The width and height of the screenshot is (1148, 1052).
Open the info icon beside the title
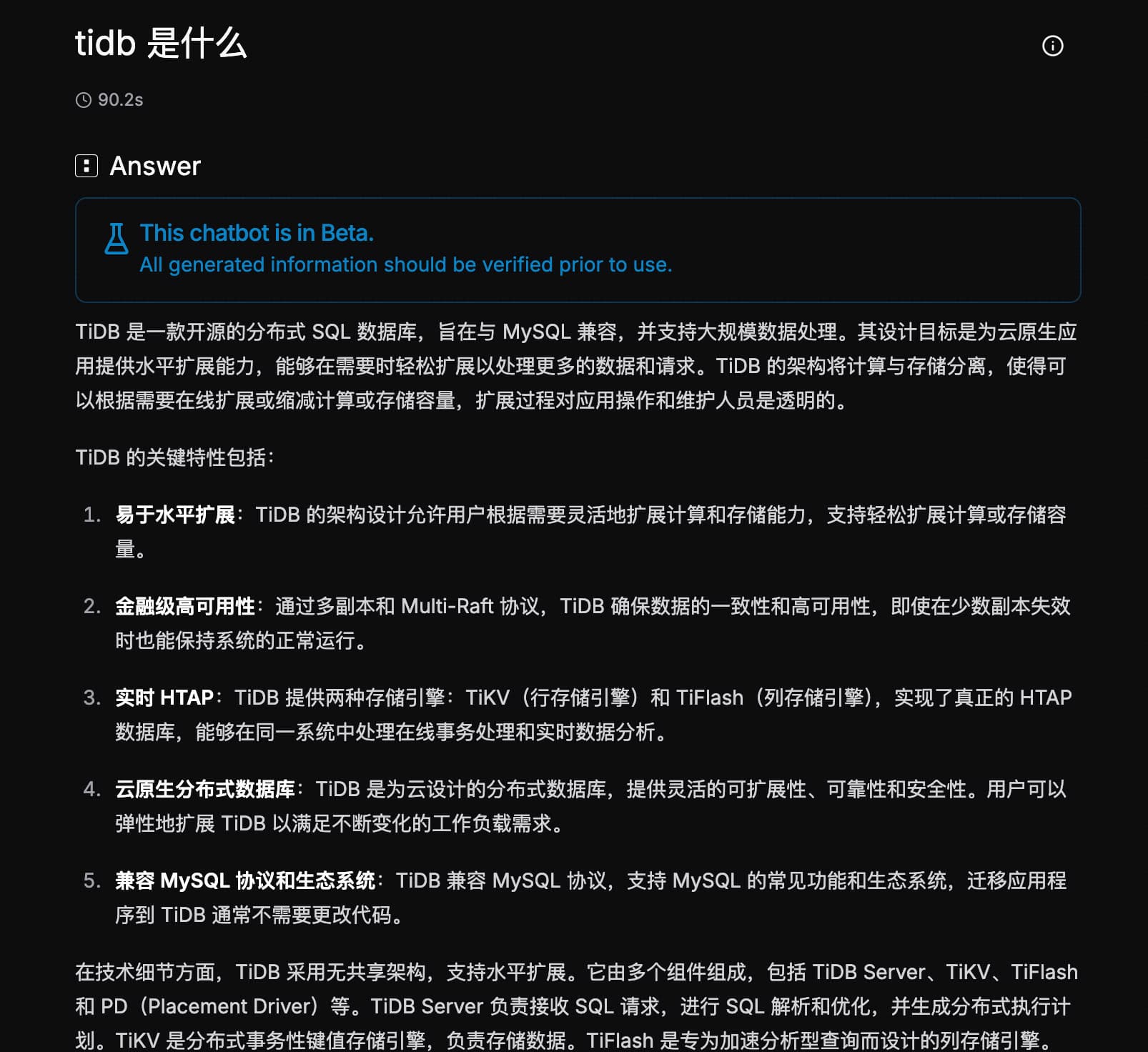1052,46
